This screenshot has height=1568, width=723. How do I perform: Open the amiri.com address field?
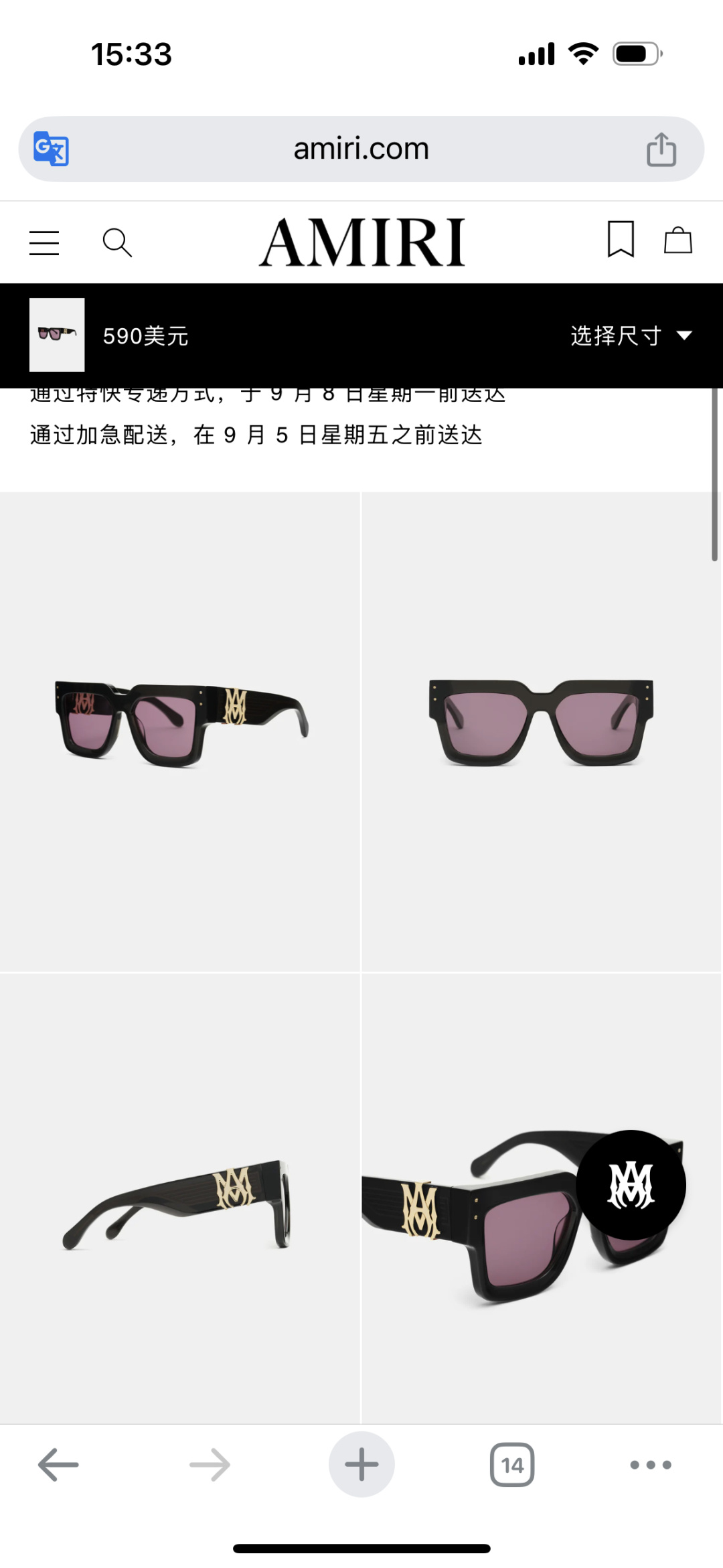click(x=361, y=149)
